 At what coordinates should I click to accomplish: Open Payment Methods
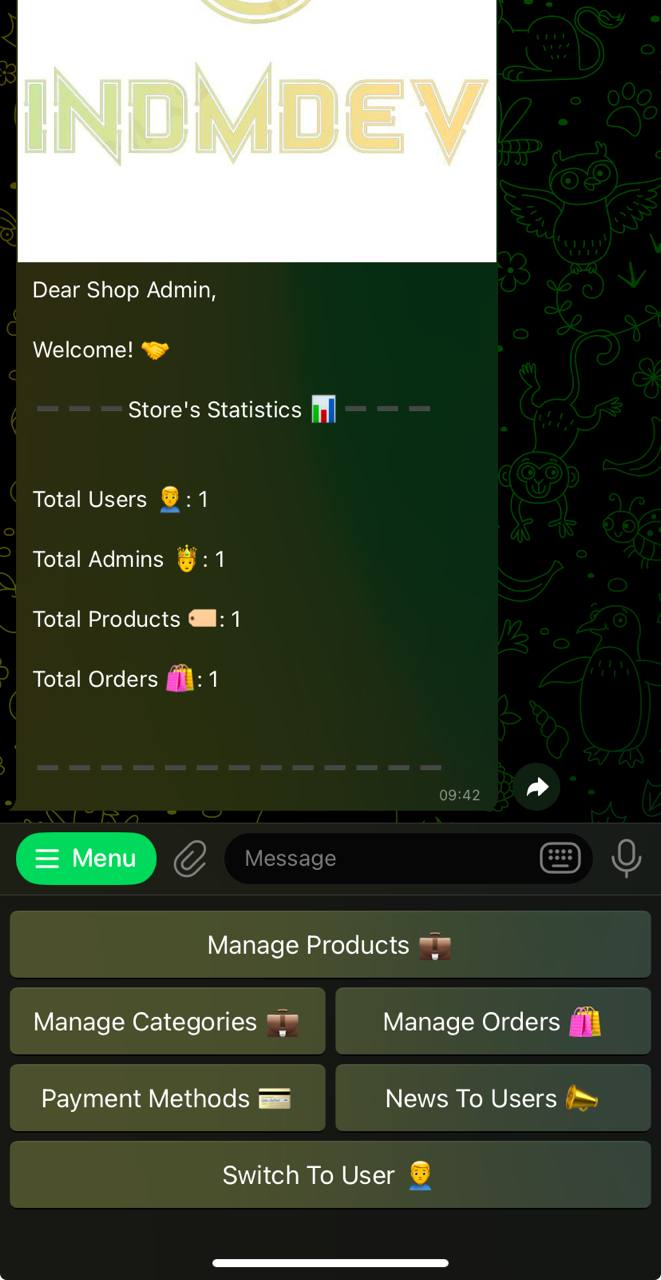point(167,1098)
